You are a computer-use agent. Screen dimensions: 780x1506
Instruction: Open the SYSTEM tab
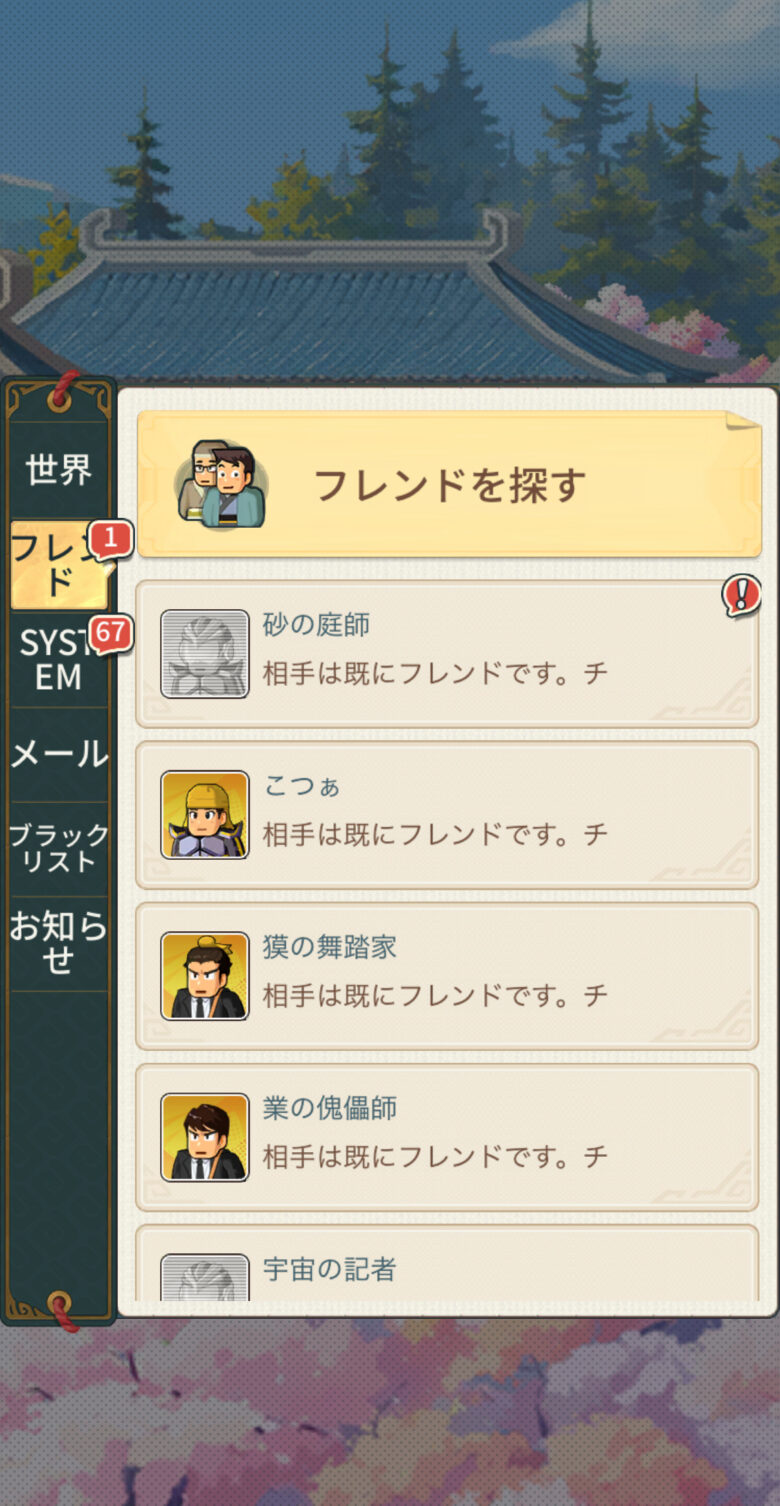pyautogui.click(x=59, y=660)
